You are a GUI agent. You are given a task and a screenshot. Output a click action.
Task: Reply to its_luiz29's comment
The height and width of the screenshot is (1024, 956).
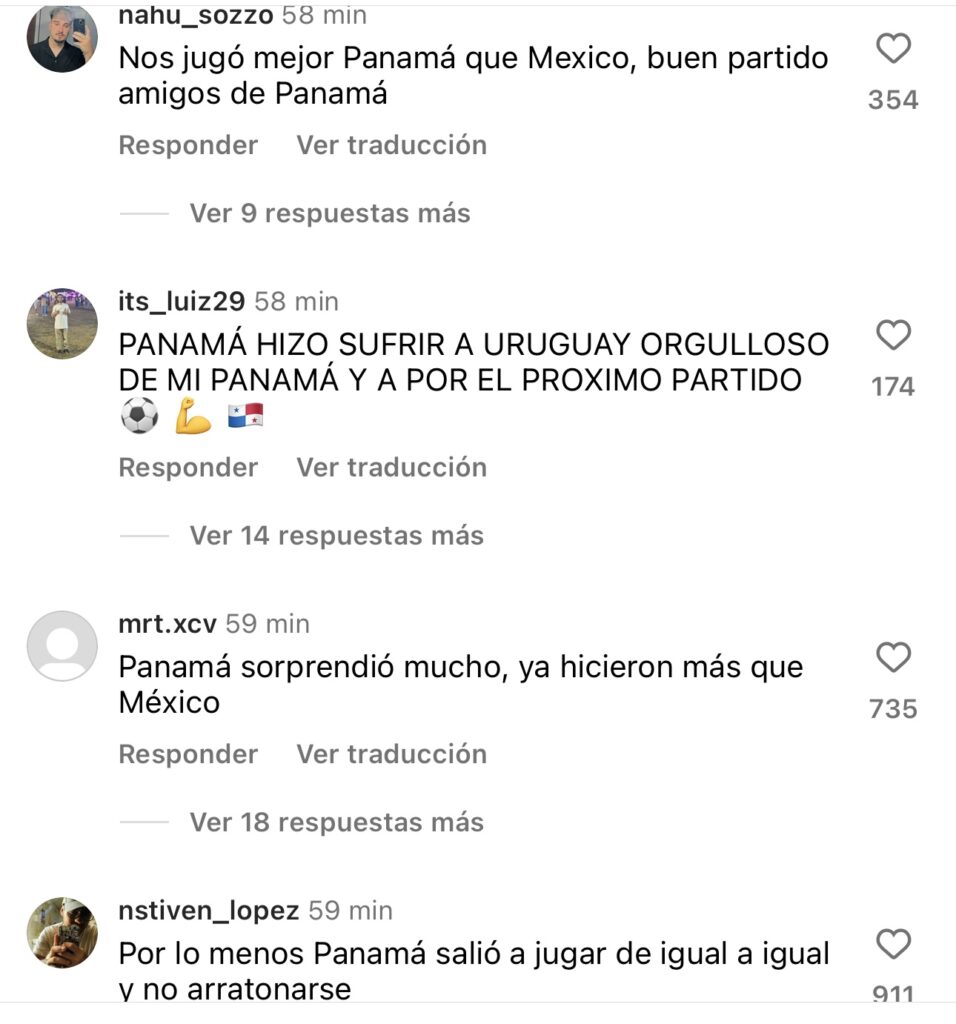click(188, 467)
